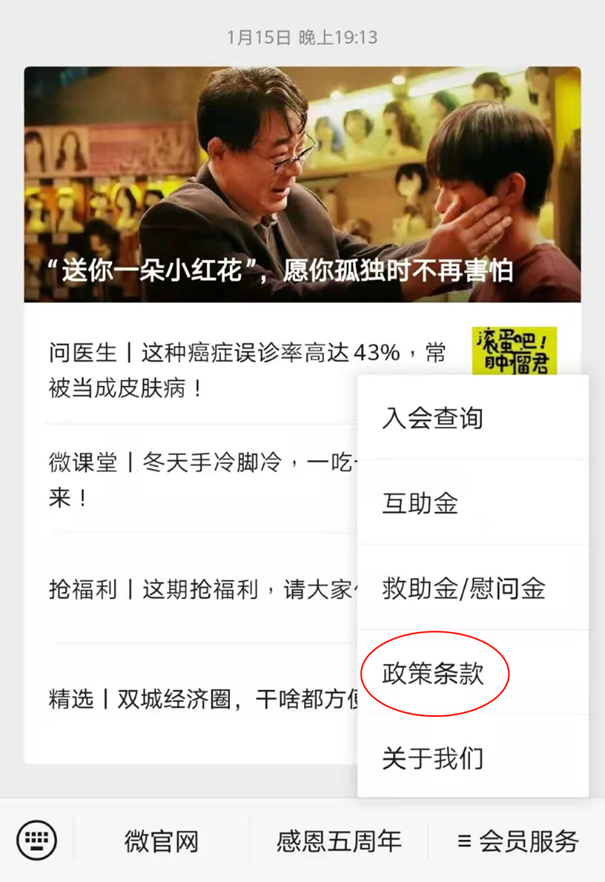Switch to keyboard input mode
The width and height of the screenshot is (605, 882).
(x=37, y=840)
